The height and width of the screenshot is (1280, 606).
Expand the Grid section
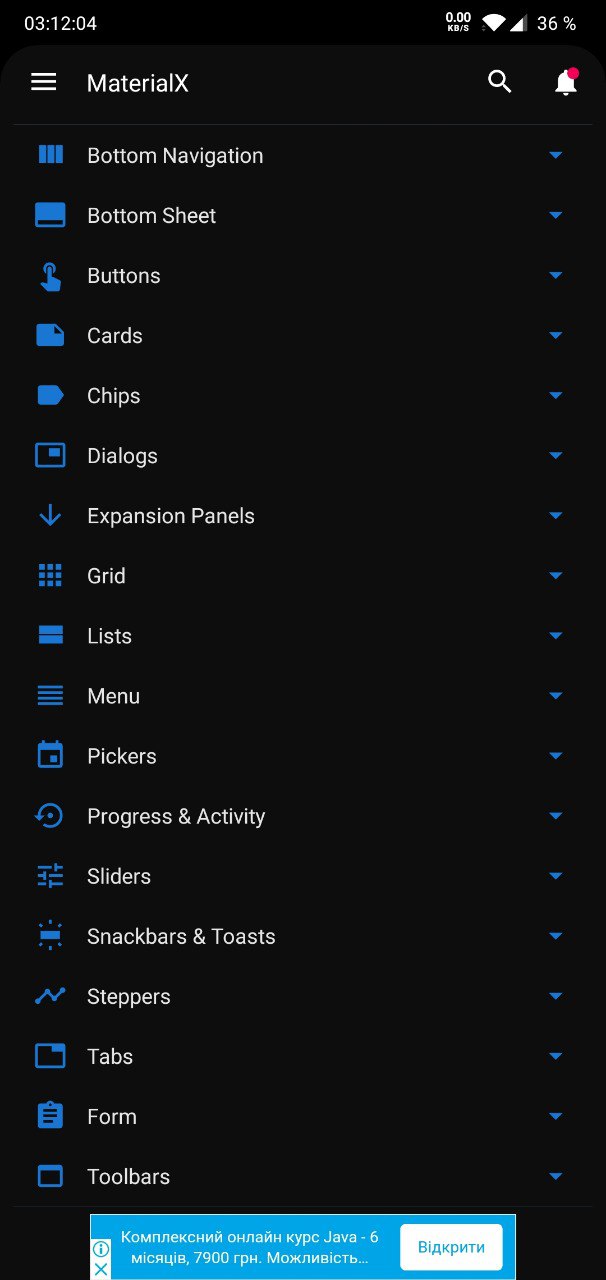click(303, 575)
